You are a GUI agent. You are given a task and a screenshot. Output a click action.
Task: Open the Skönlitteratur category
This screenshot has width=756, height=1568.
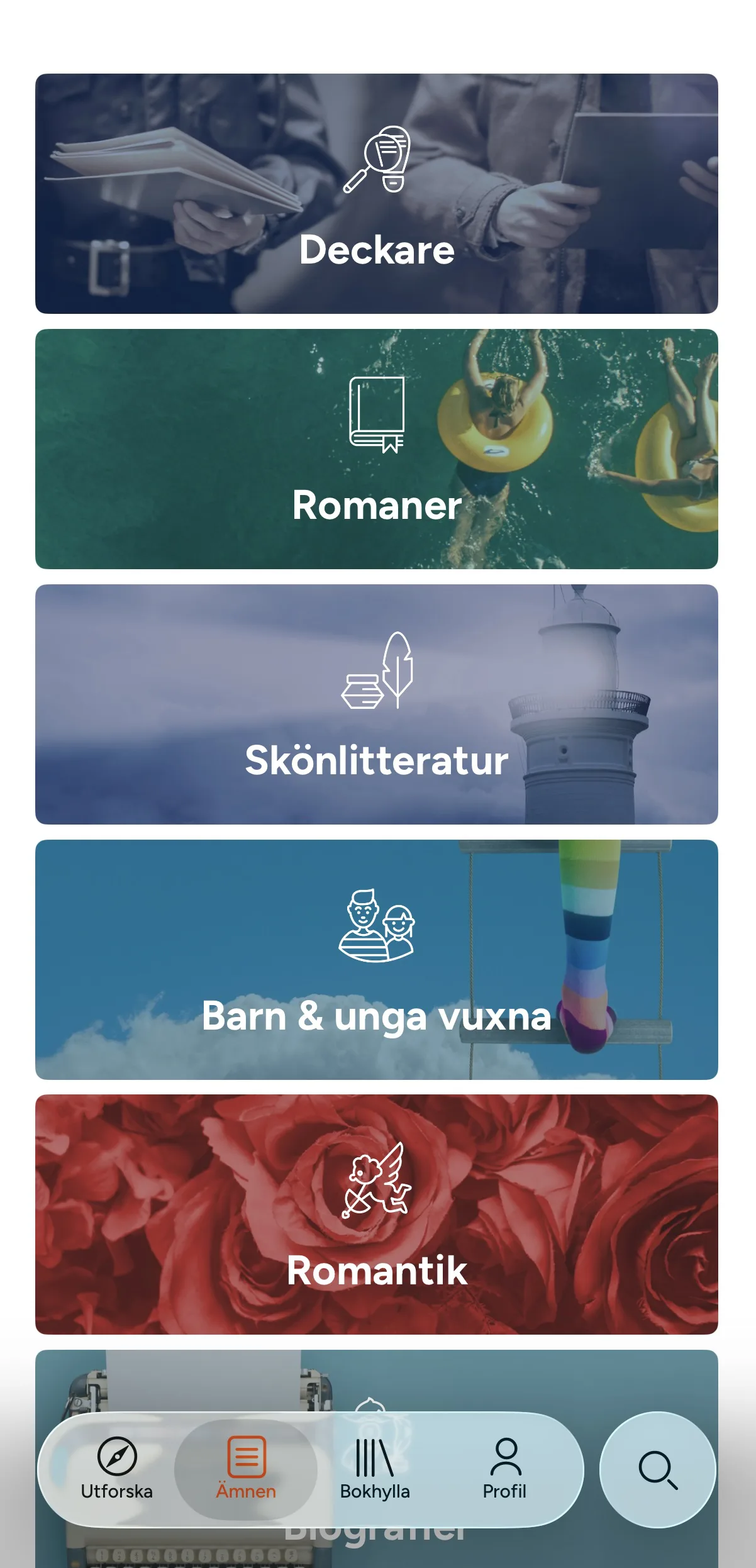tap(376, 704)
